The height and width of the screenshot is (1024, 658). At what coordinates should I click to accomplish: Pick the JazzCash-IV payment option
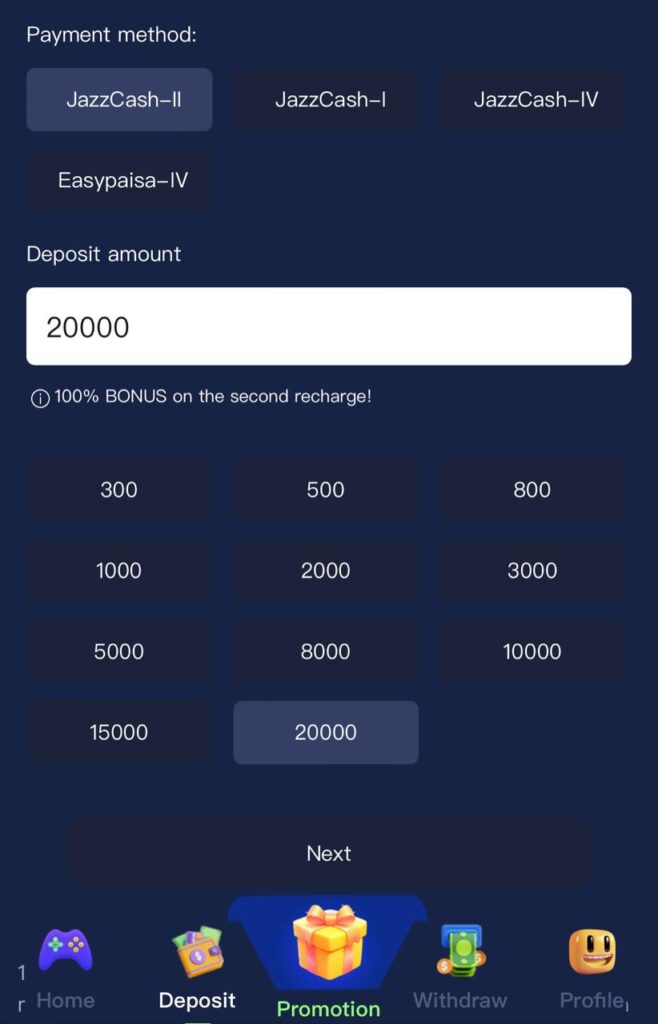pos(533,100)
